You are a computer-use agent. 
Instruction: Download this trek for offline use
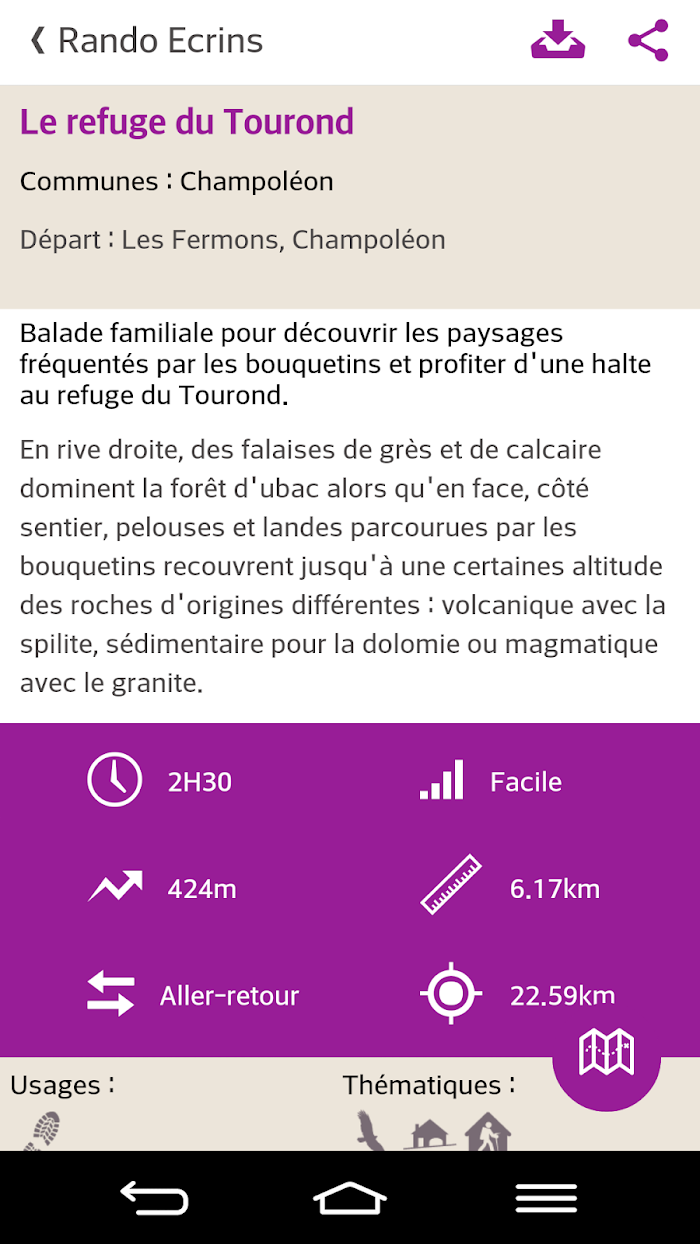[x=557, y=41]
